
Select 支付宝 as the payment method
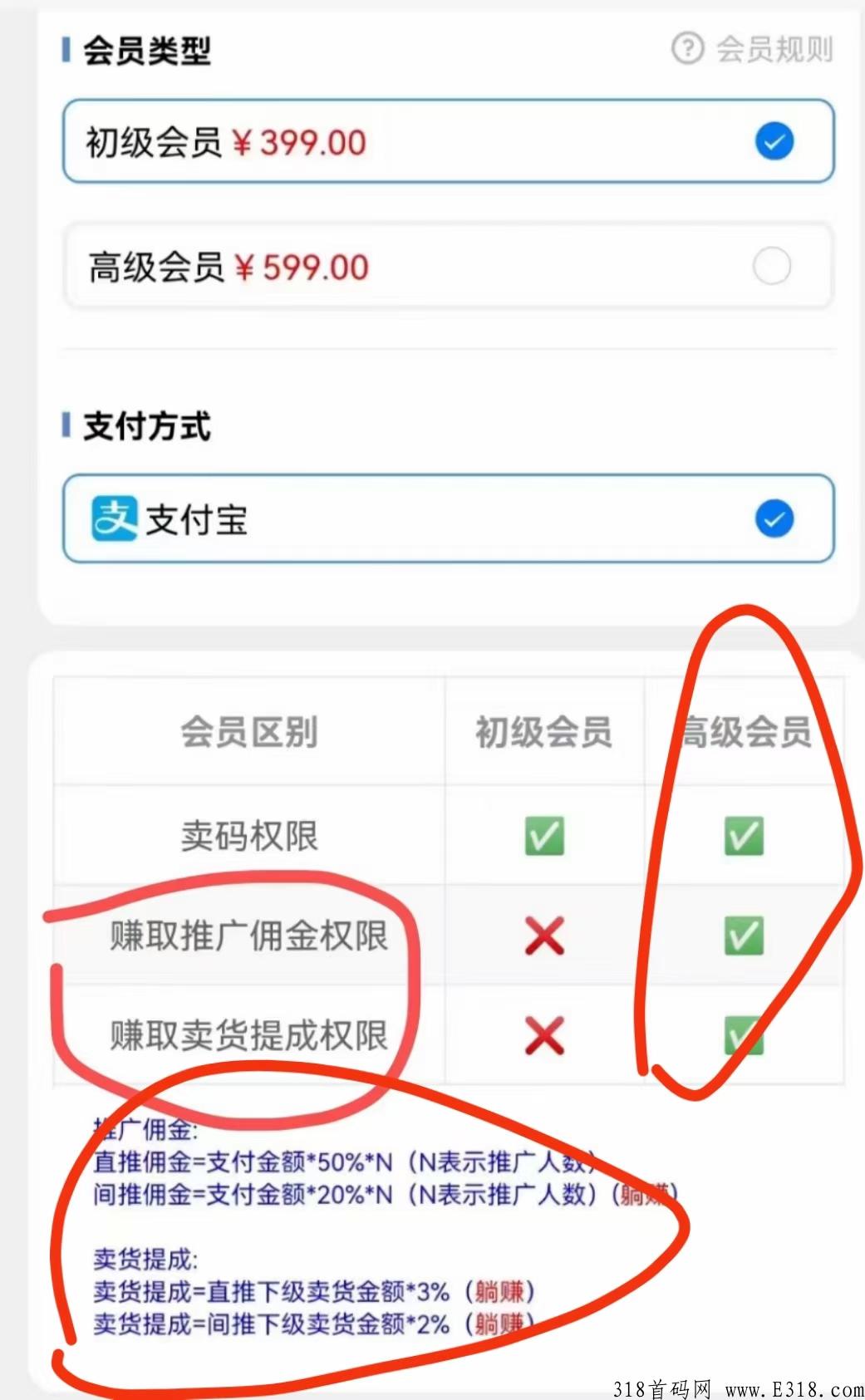pyautogui.click(x=448, y=519)
